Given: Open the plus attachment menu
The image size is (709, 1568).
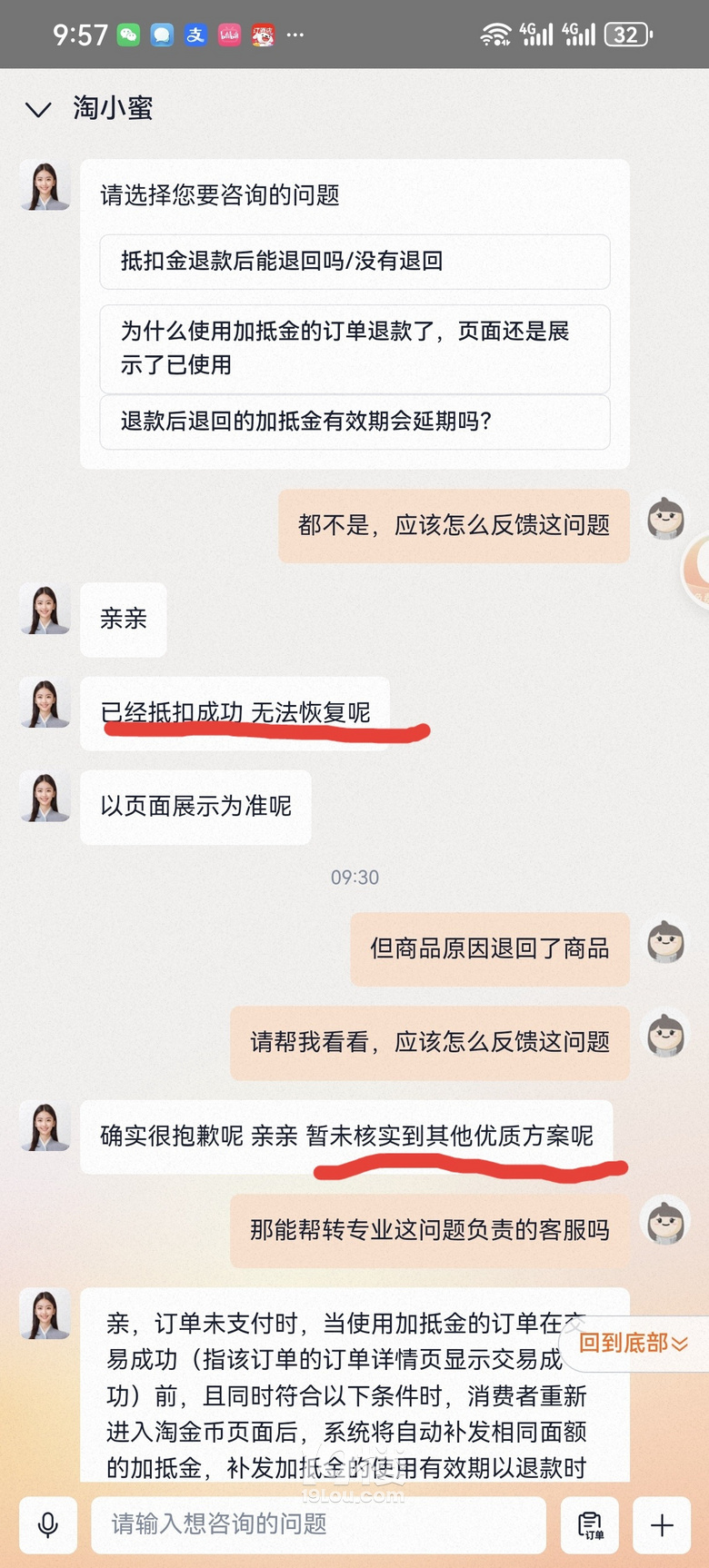Looking at the screenshot, I should [662, 1524].
